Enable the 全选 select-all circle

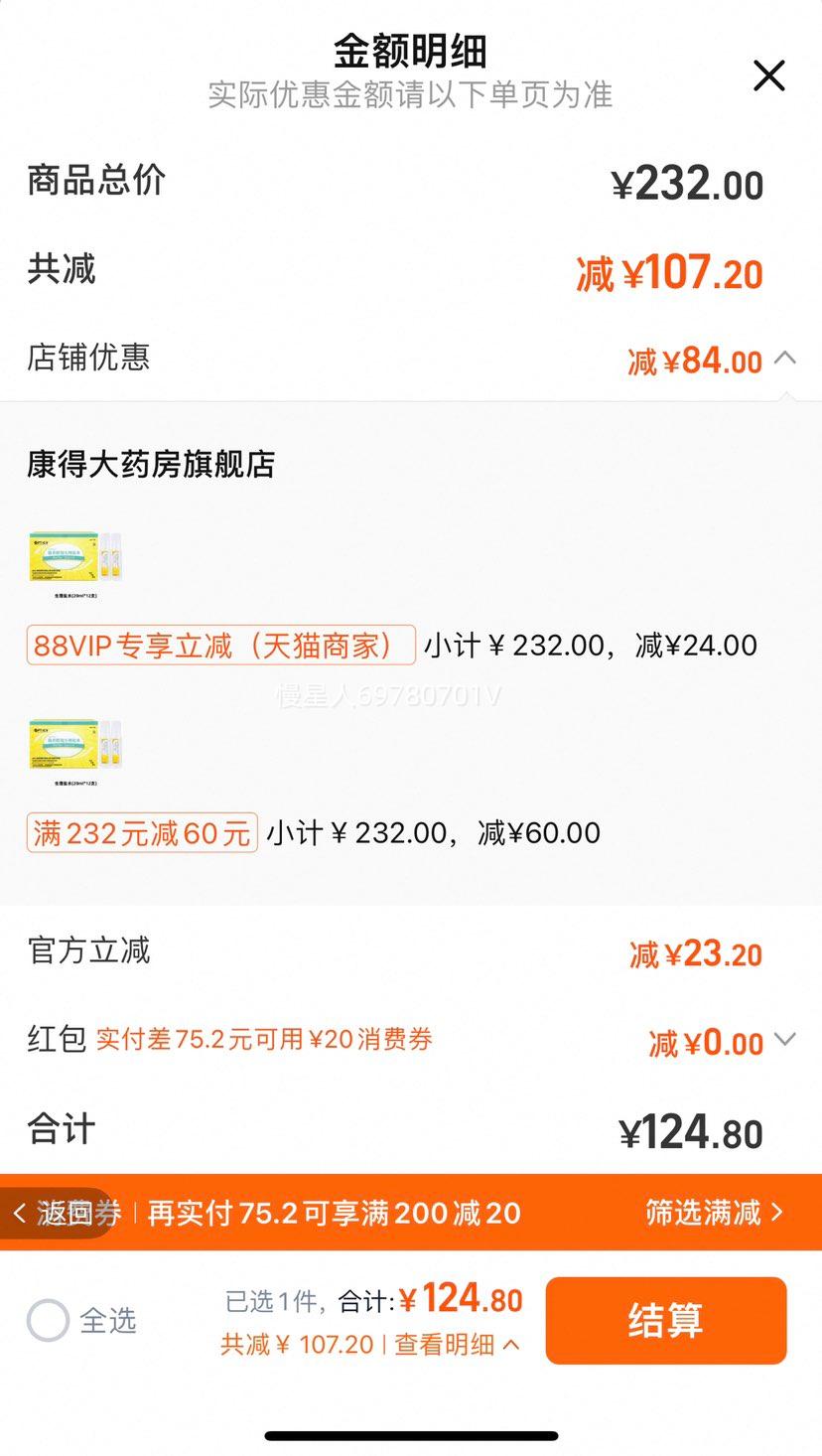(48, 1320)
